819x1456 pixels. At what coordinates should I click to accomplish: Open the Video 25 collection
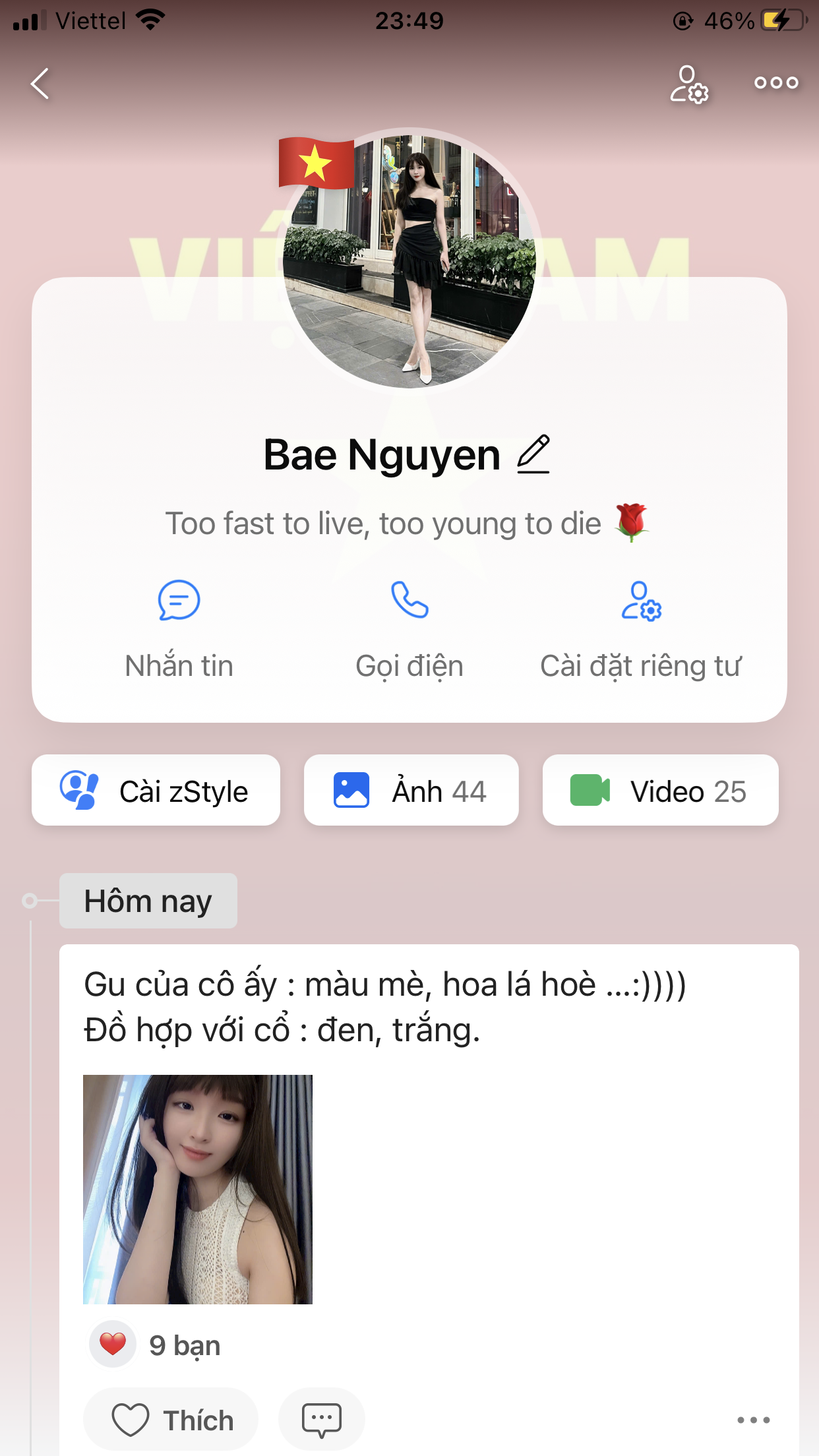[660, 790]
